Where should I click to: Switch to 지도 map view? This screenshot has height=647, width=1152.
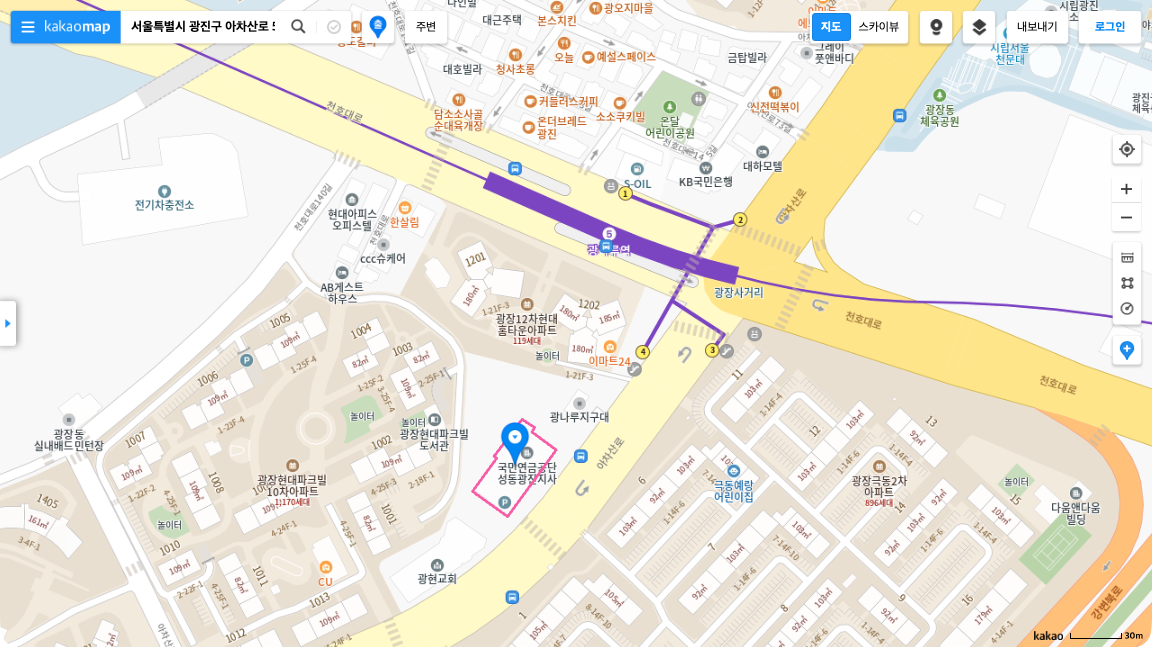coord(831,27)
